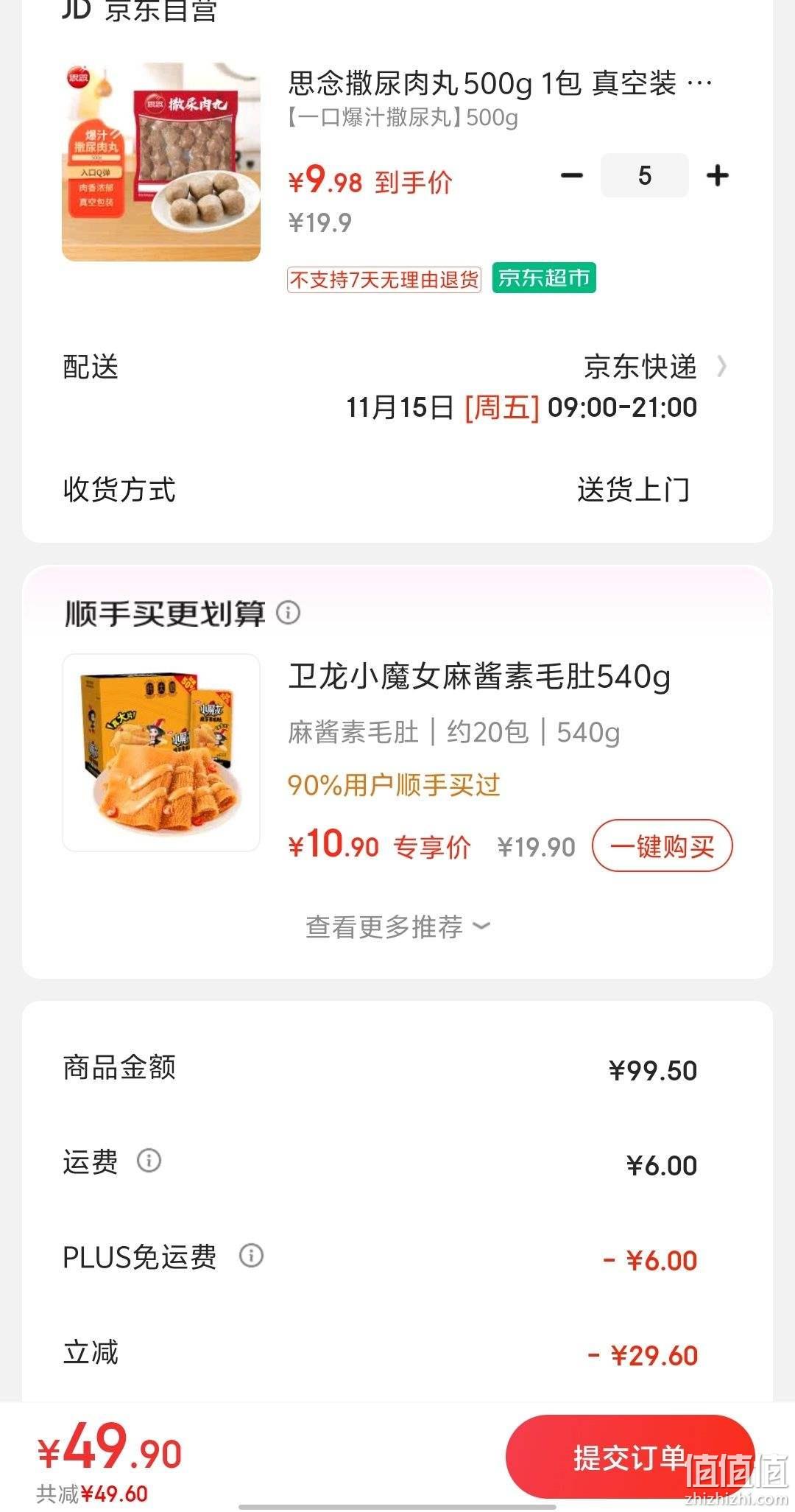
Task: Tap the quantity field showing 5
Action: [644, 175]
